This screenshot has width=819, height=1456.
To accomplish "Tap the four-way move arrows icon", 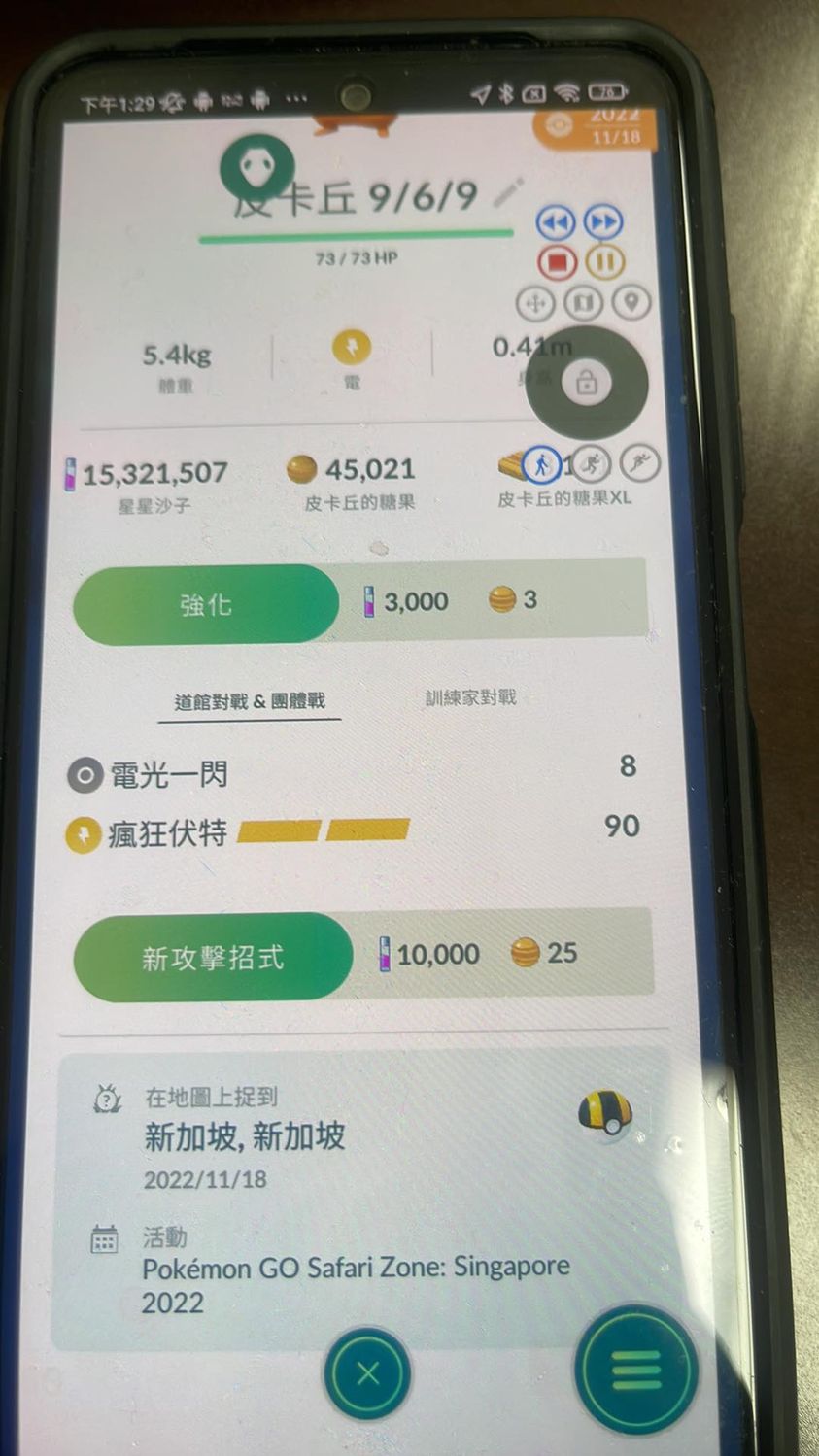I will 535,303.
